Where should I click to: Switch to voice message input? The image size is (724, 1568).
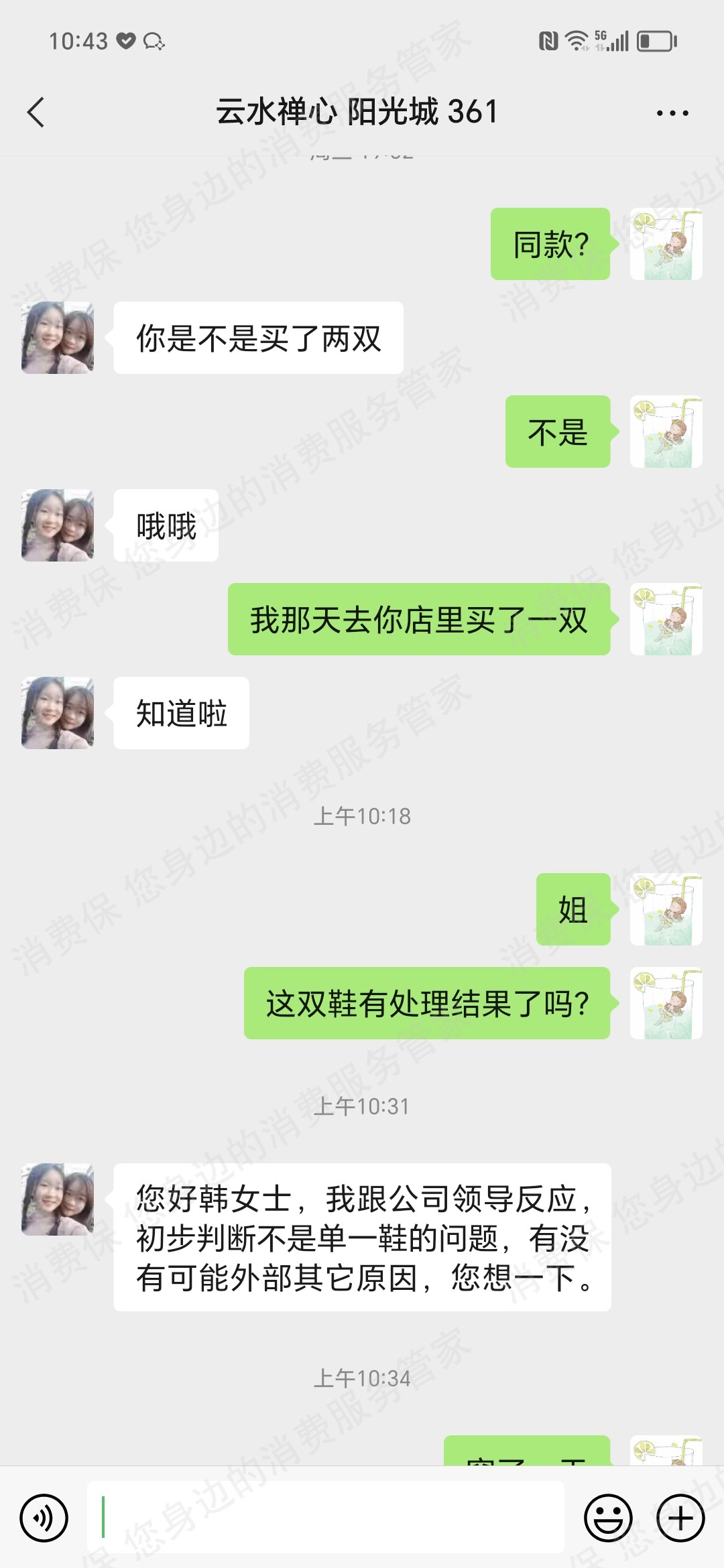pyautogui.click(x=44, y=1518)
